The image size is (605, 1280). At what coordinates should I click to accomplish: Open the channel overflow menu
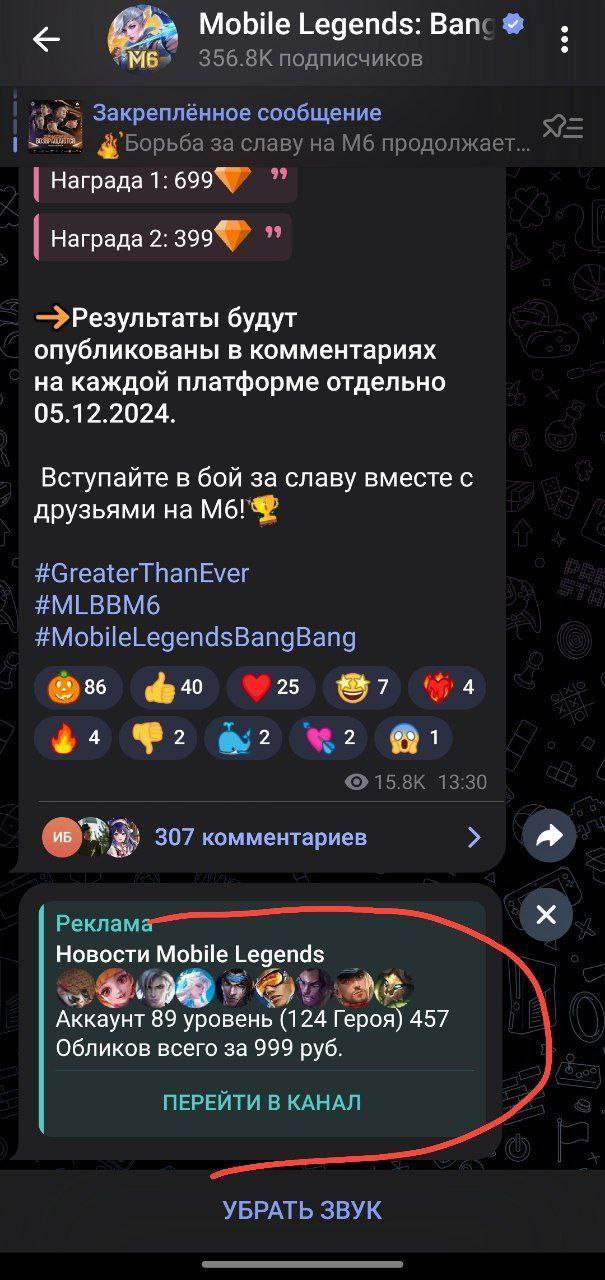pyautogui.click(x=565, y=39)
